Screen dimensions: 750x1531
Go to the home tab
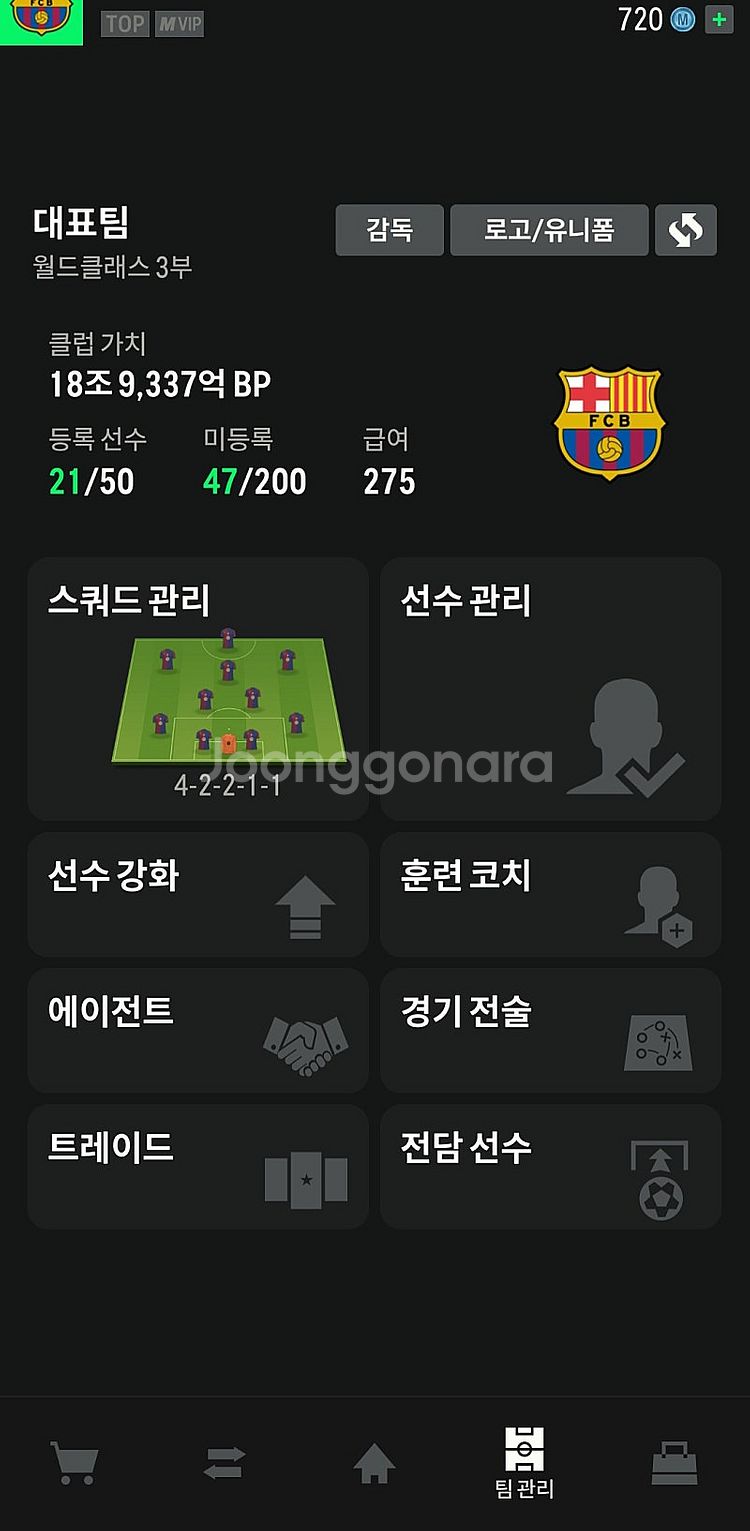point(374,1464)
